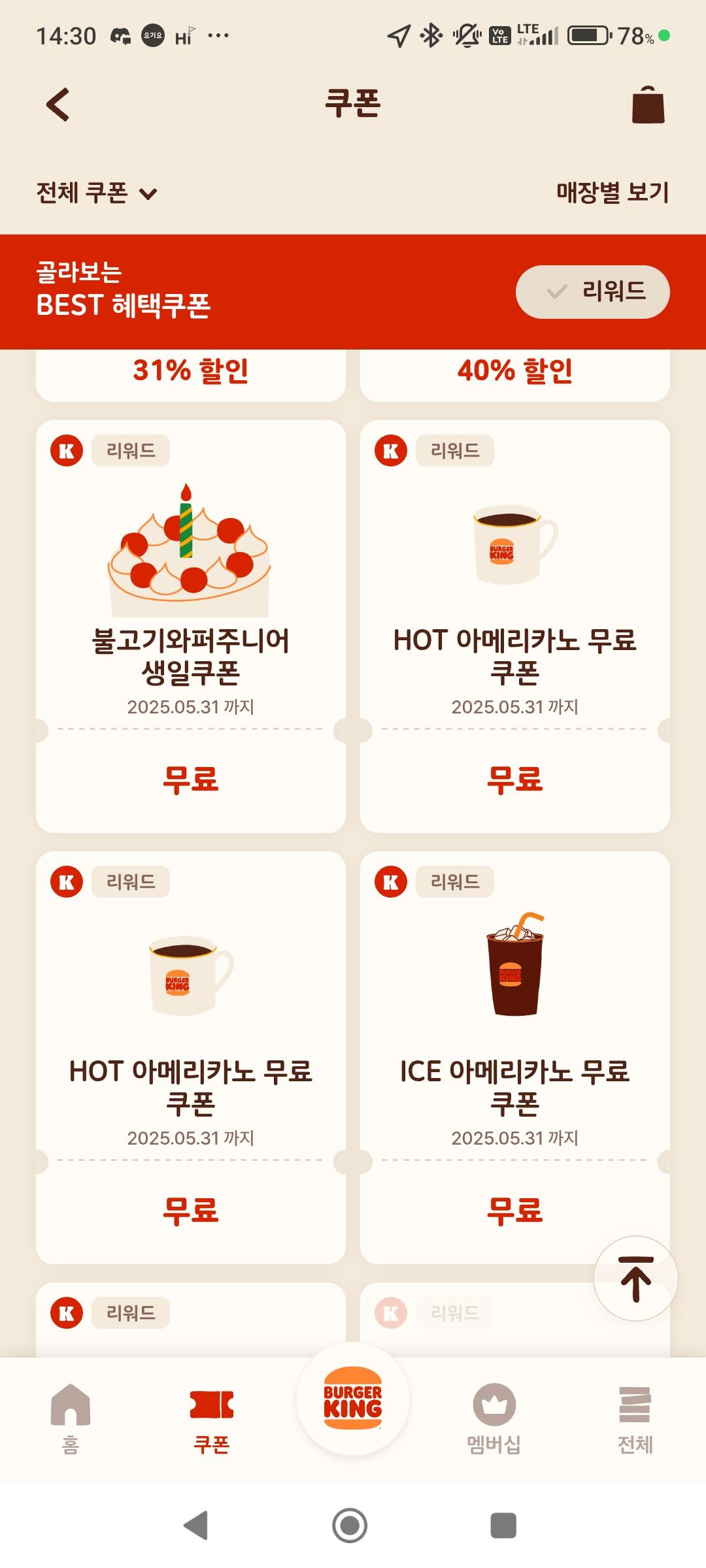Tap the system home button
Screen dimensions: 706x1568
[x=350, y=1526]
